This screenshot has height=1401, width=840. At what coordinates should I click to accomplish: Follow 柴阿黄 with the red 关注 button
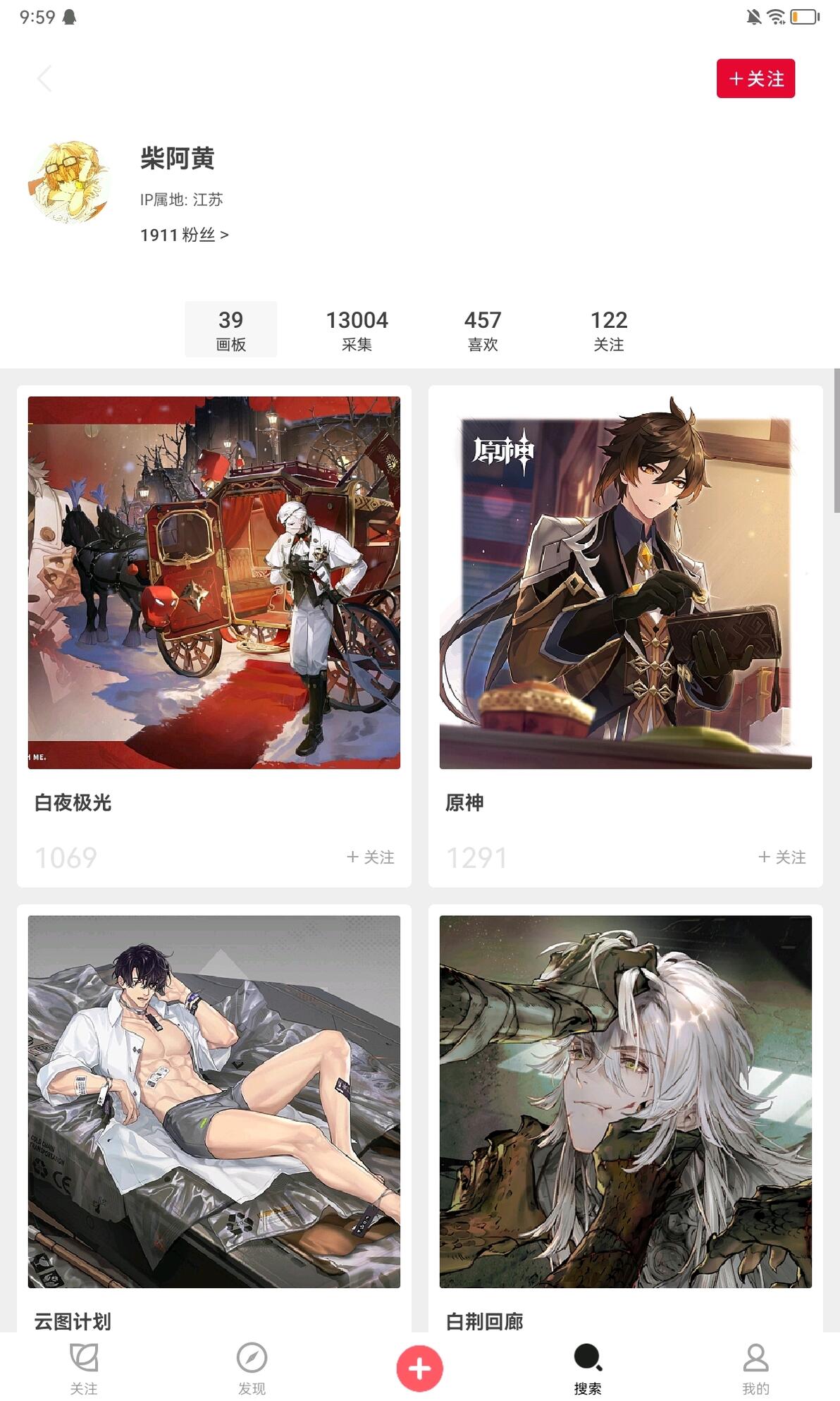point(755,78)
